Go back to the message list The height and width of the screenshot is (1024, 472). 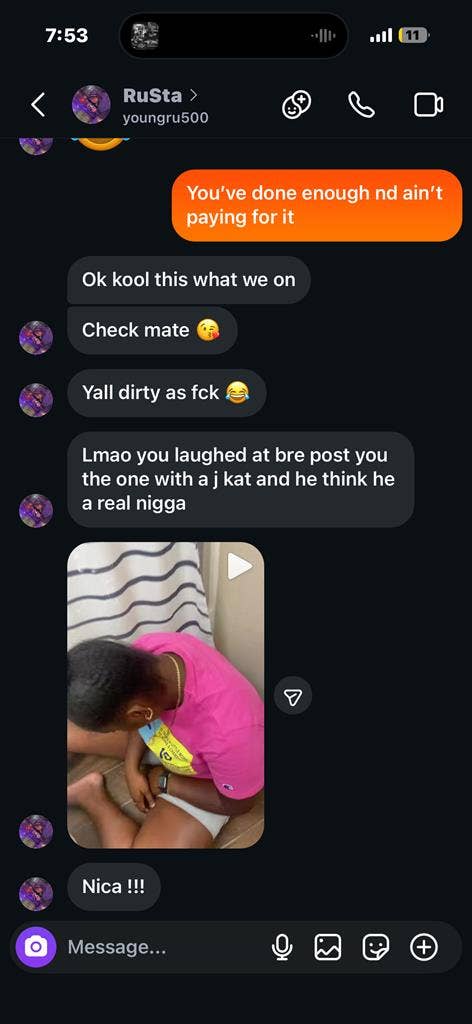(39, 104)
